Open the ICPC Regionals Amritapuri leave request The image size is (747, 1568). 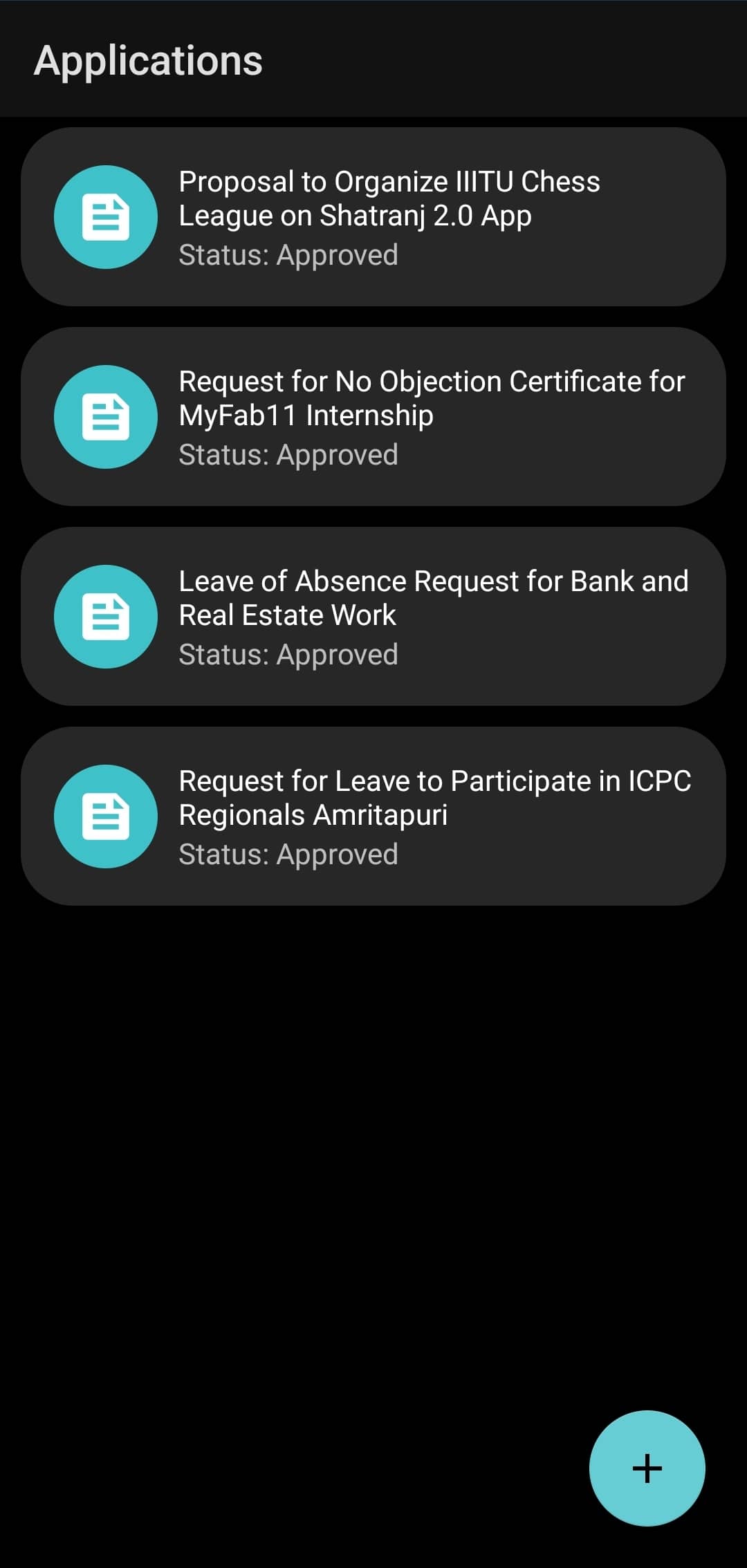373,816
